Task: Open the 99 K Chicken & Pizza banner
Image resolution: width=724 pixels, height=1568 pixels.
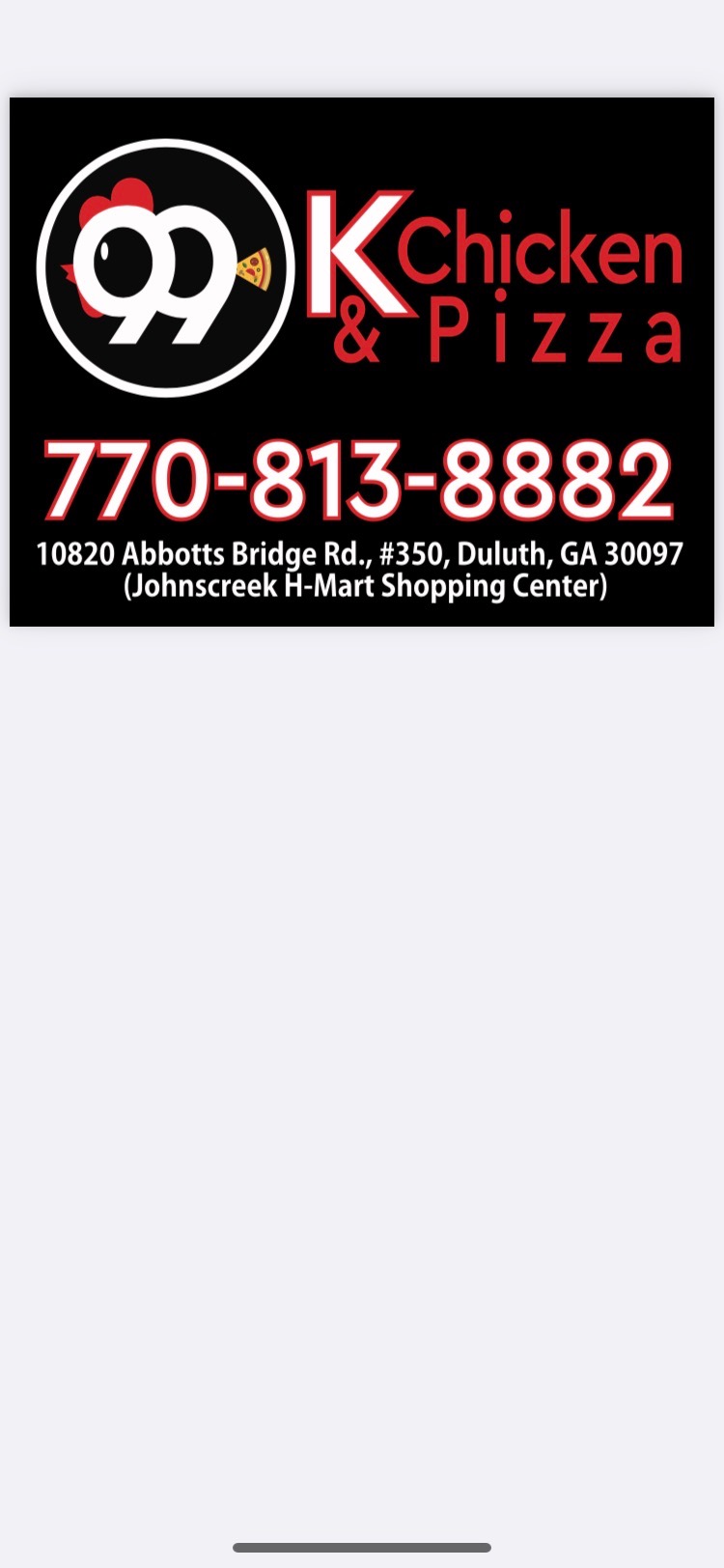Action: click(x=362, y=362)
